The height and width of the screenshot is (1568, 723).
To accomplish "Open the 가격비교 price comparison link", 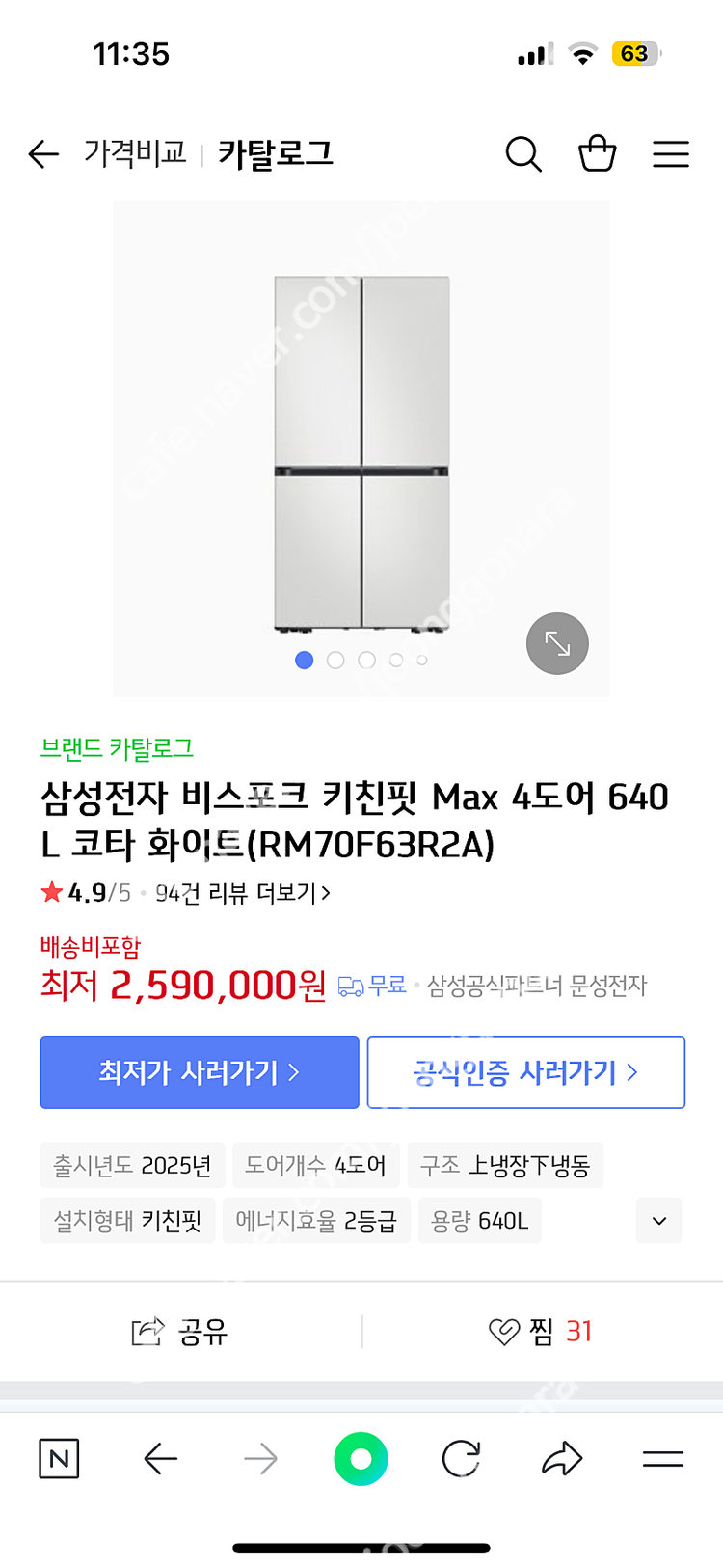I will [135, 153].
